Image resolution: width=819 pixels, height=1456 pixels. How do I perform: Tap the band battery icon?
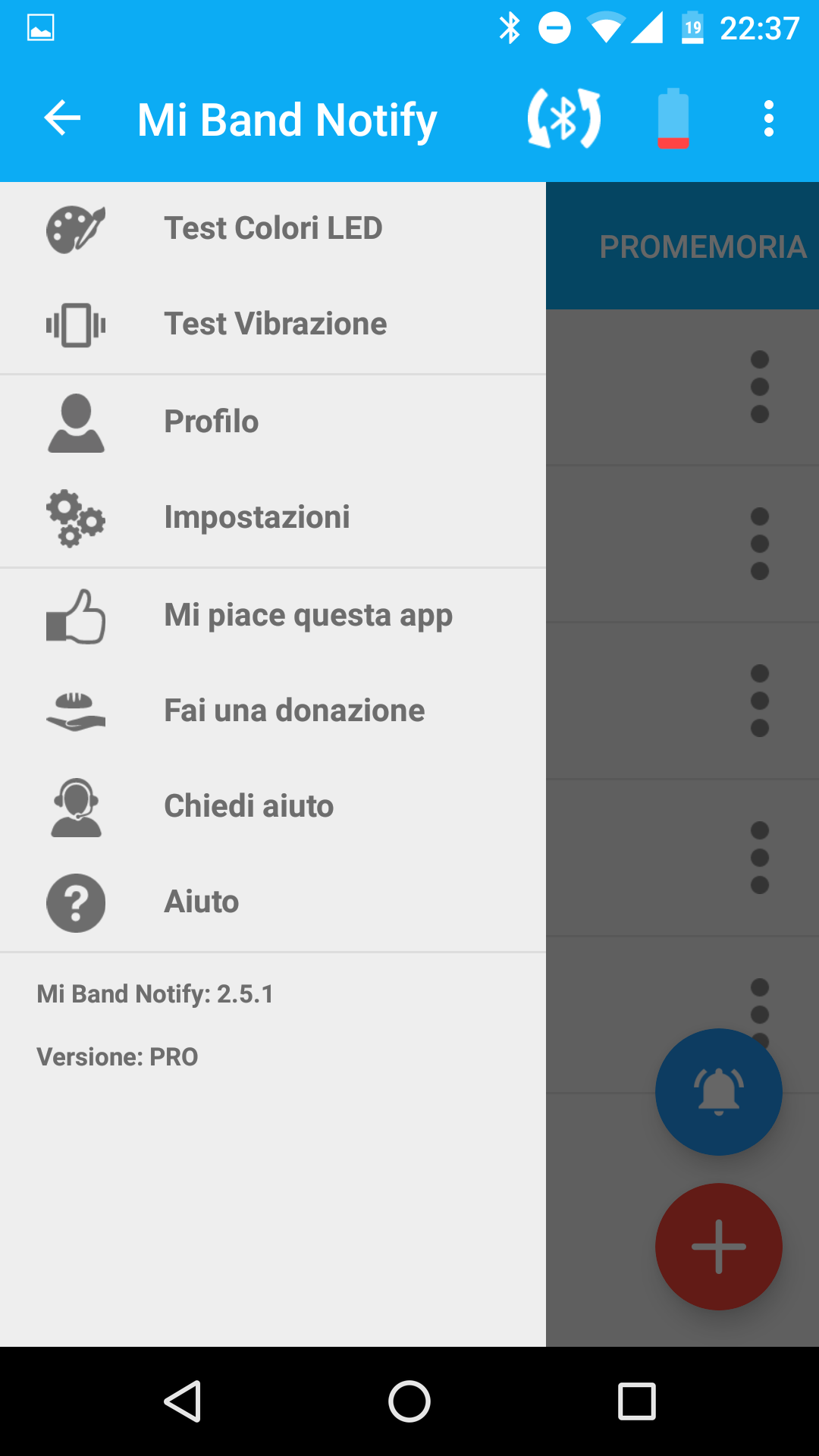pyautogui.click(x=673, y=118)
